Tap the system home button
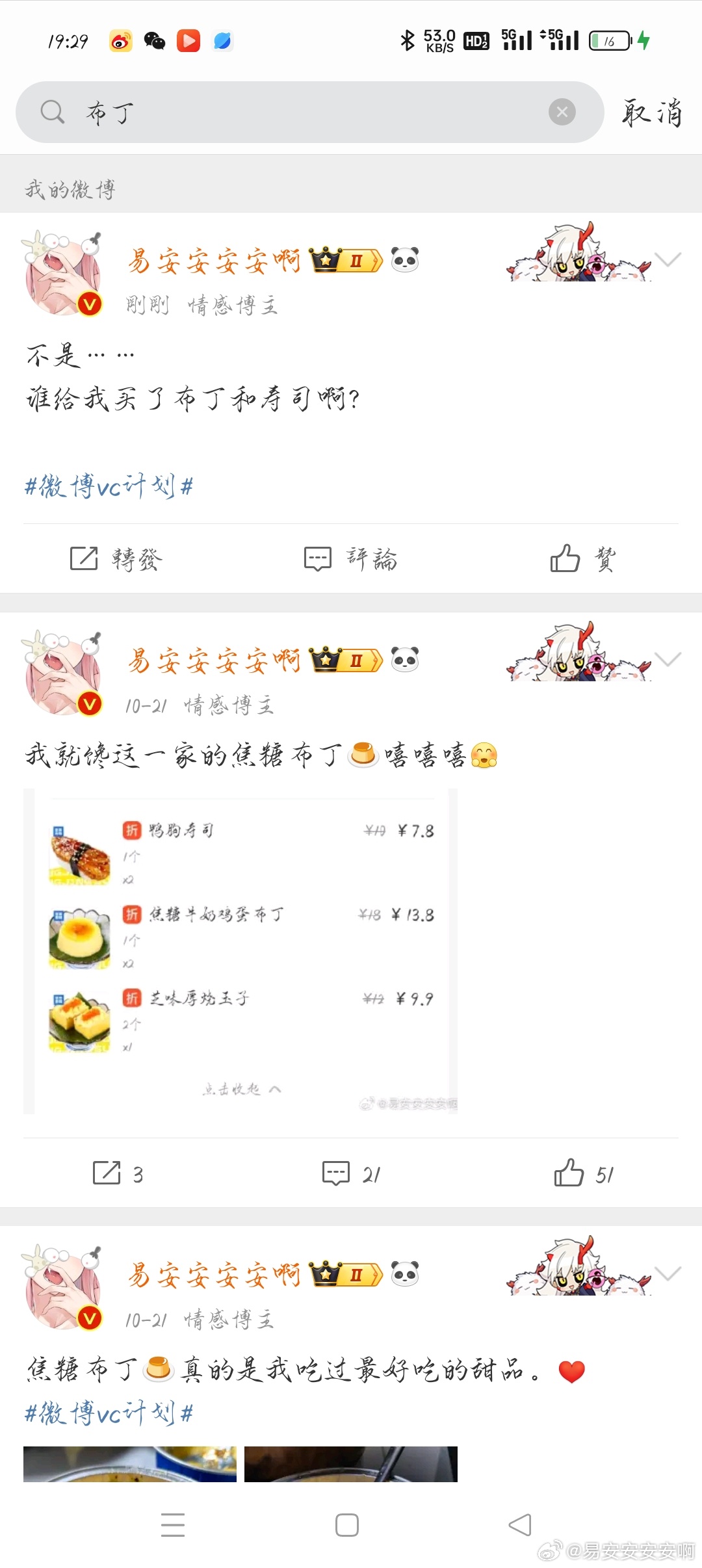Viewport: 702px width, 1568px height. 347,1524
